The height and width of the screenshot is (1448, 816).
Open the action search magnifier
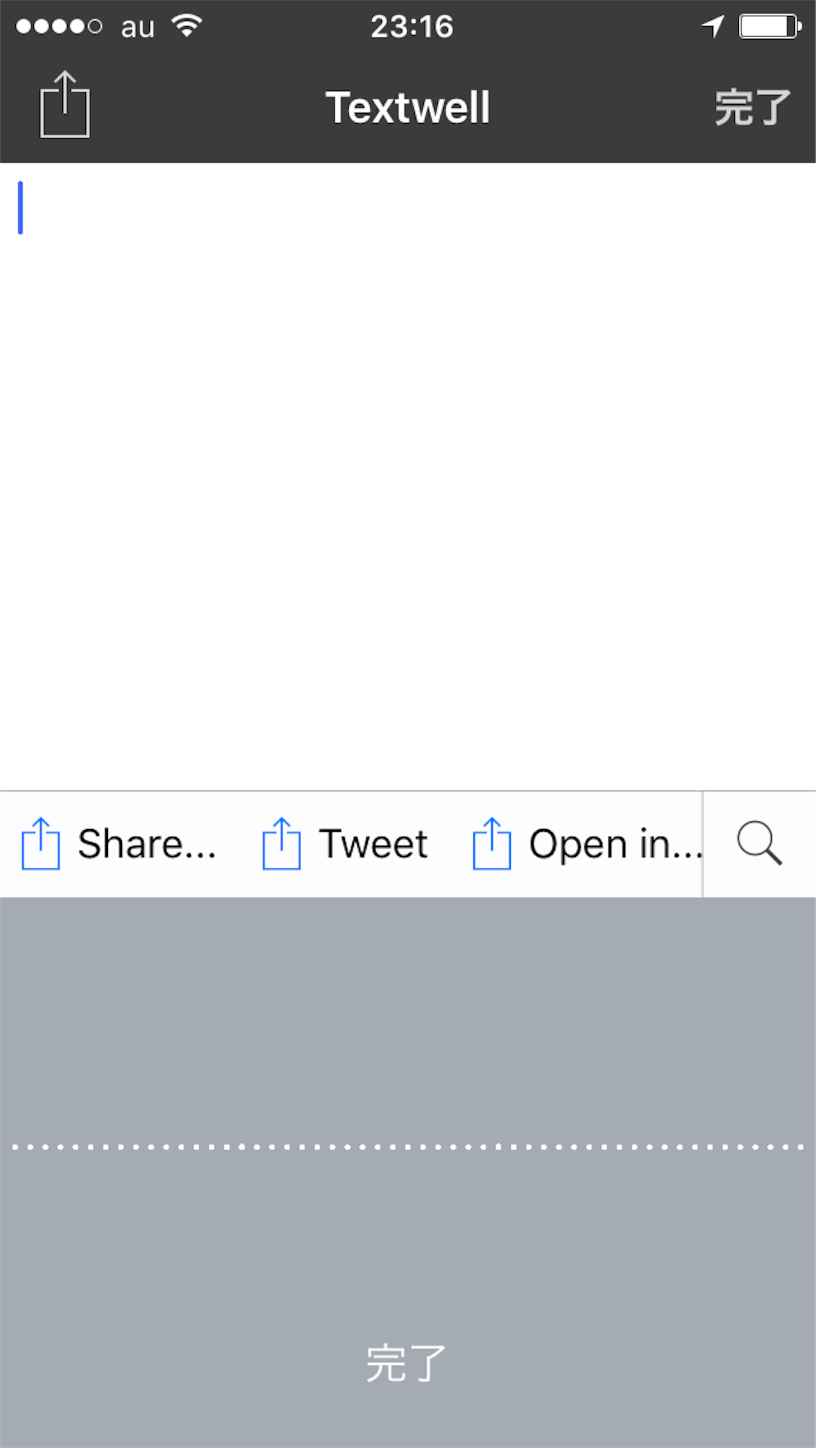(x=760, y=844)
